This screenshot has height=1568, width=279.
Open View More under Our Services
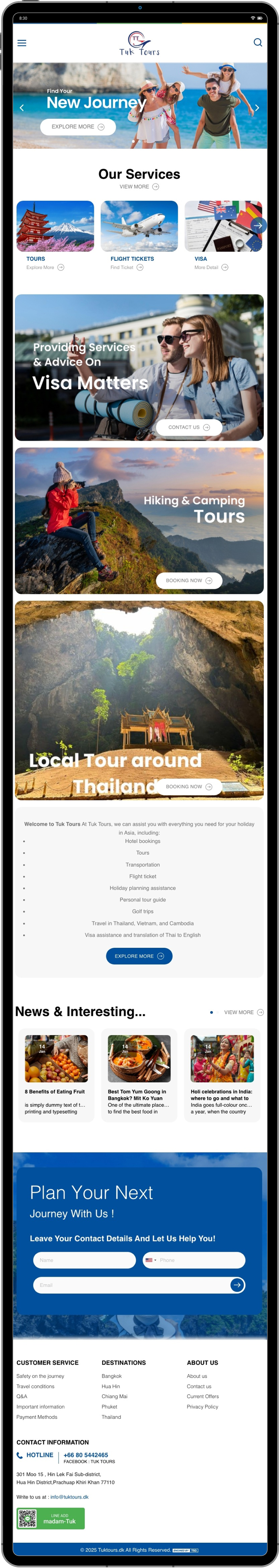[139, 187]
